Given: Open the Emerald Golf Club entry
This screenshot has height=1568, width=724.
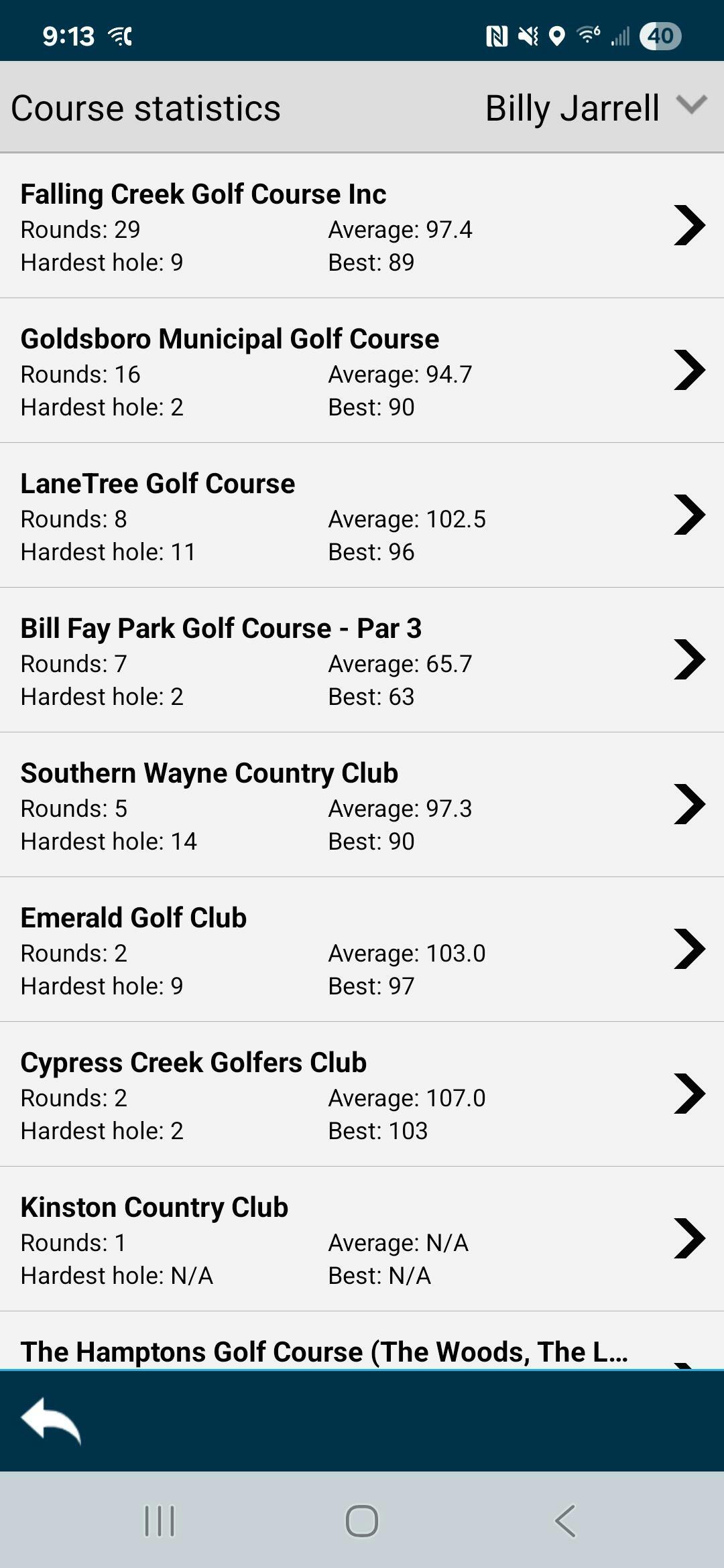Looking at the screenshot, I should 362,950.
